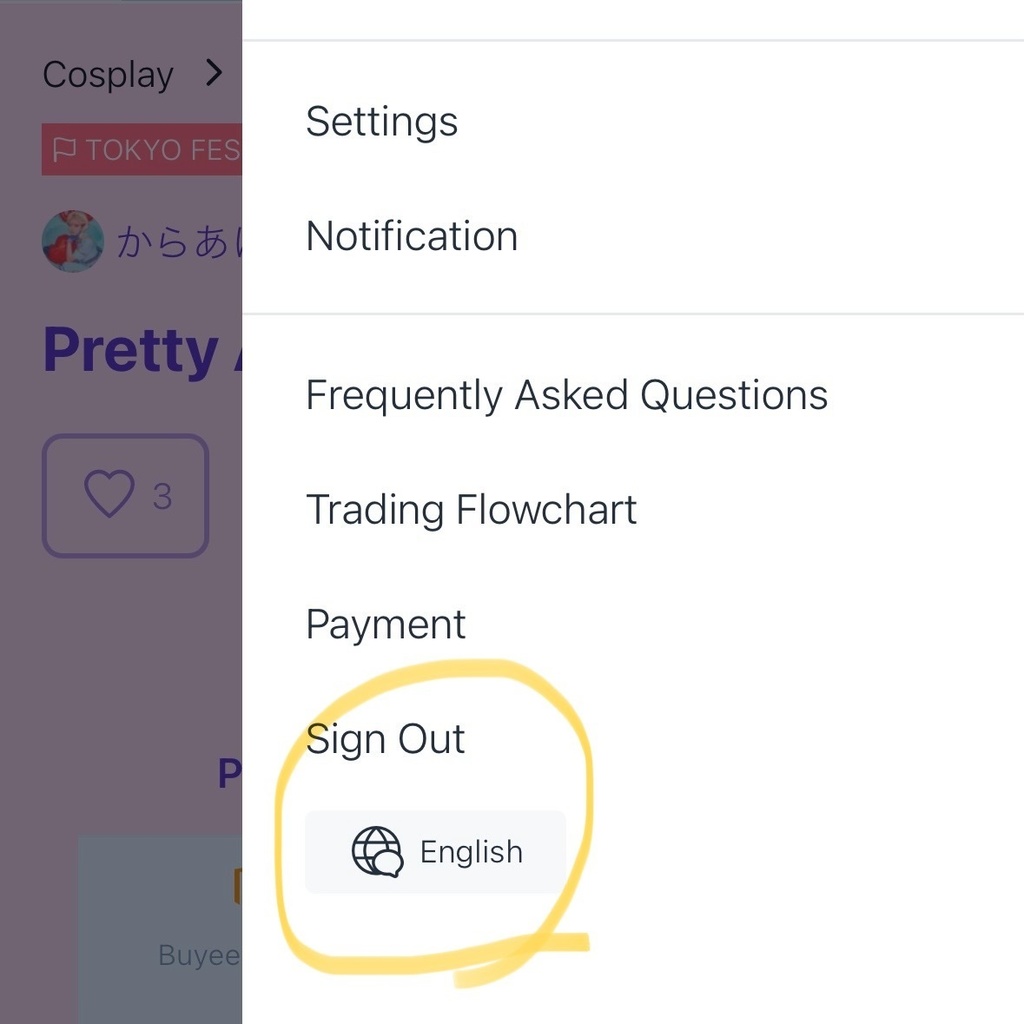1024x1024 pixels.
Task: Go to Notification
Action: coord(411,237)
